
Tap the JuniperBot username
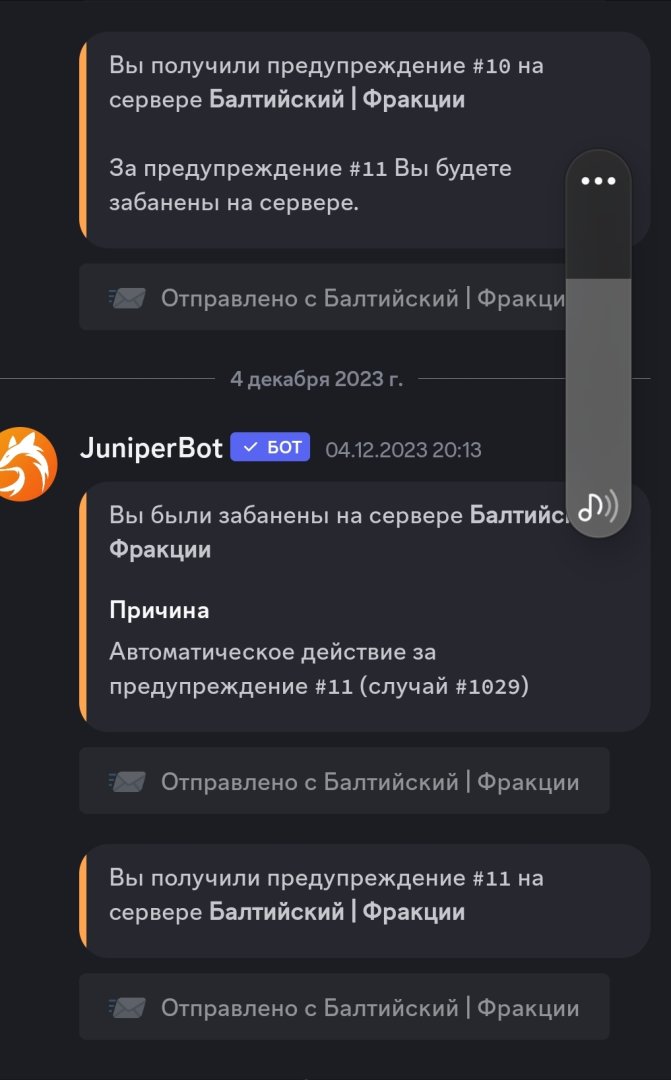150,448
